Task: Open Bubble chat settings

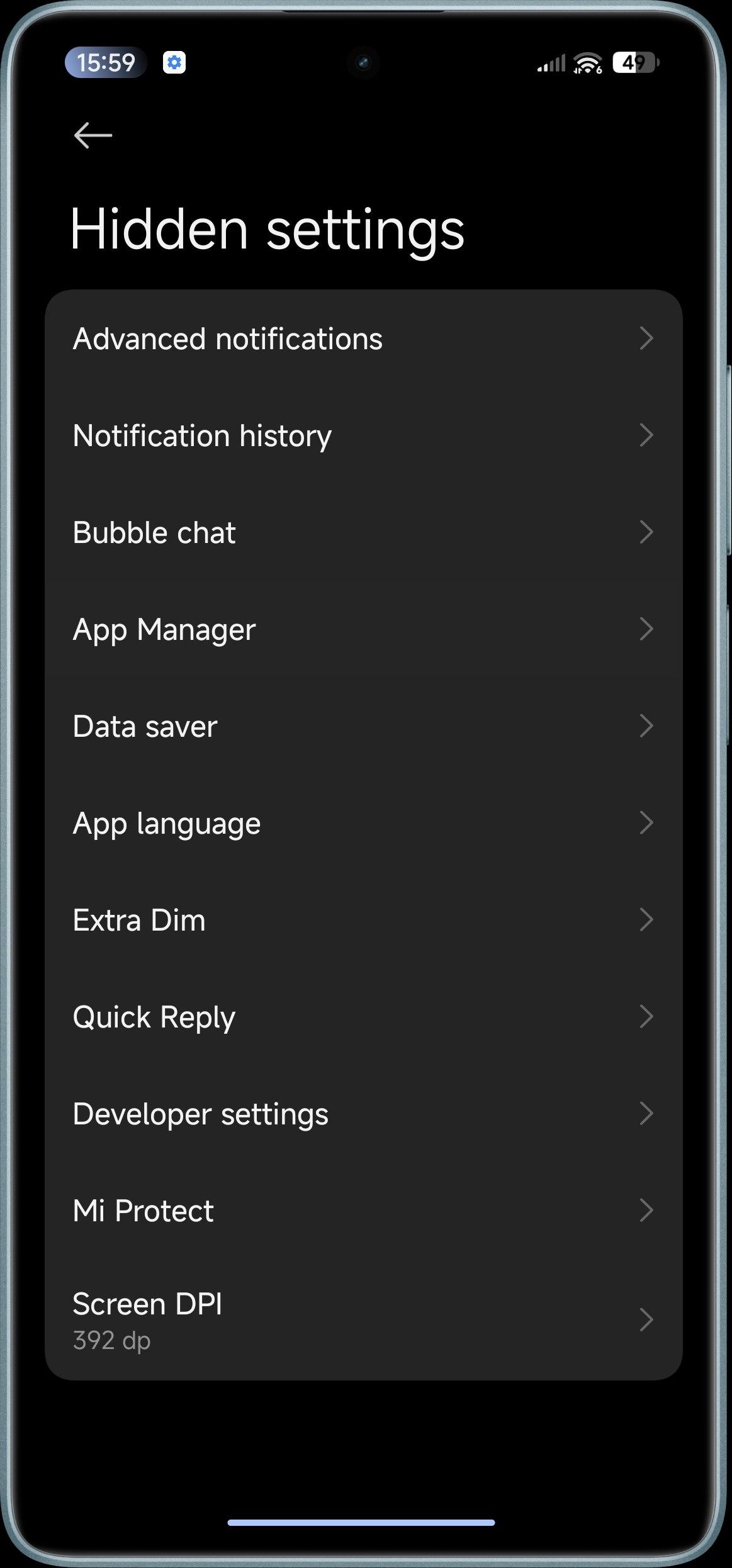Action: coord(364,532)
